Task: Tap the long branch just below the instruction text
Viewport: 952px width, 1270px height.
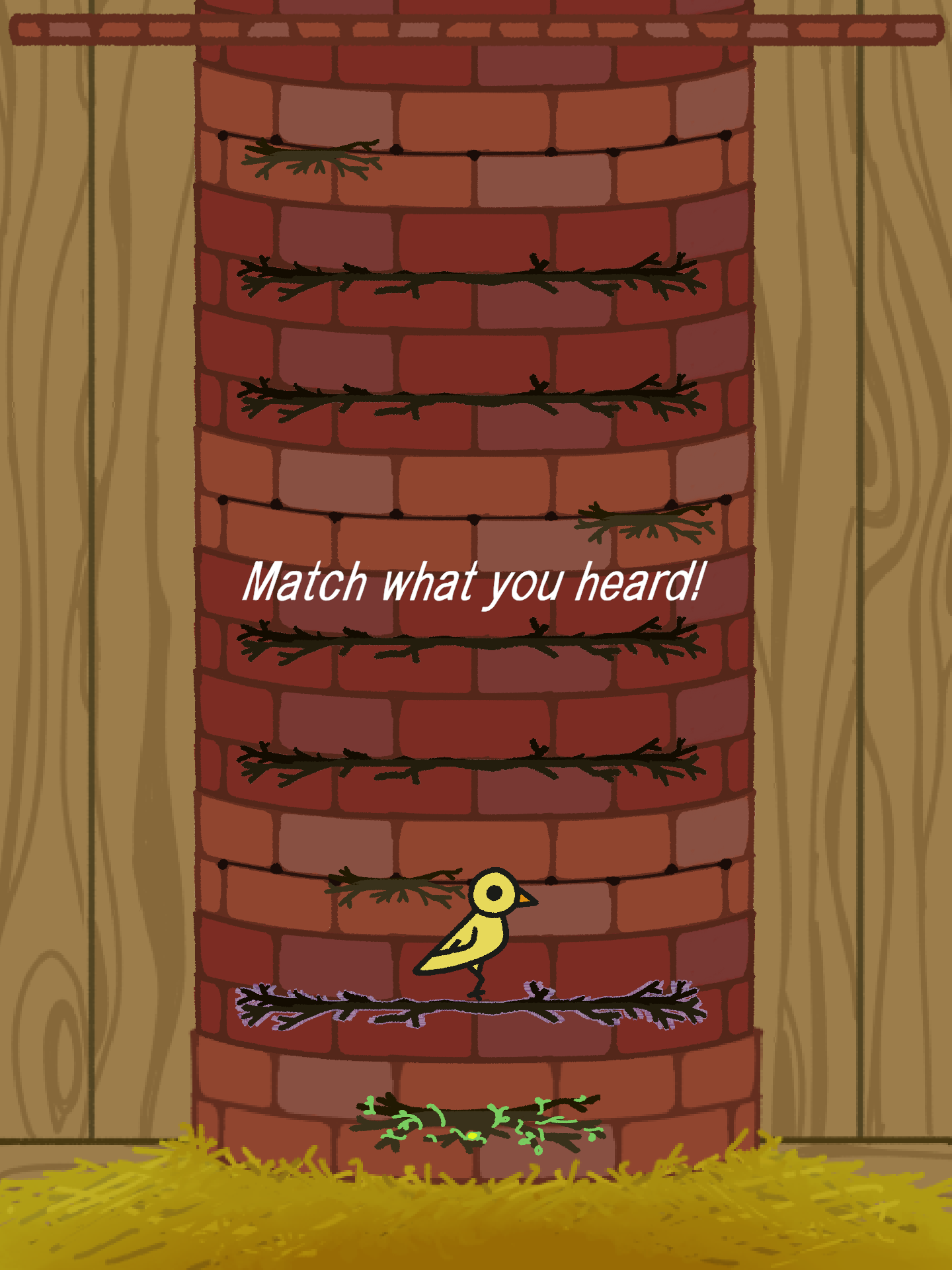Action: [471, 642]
